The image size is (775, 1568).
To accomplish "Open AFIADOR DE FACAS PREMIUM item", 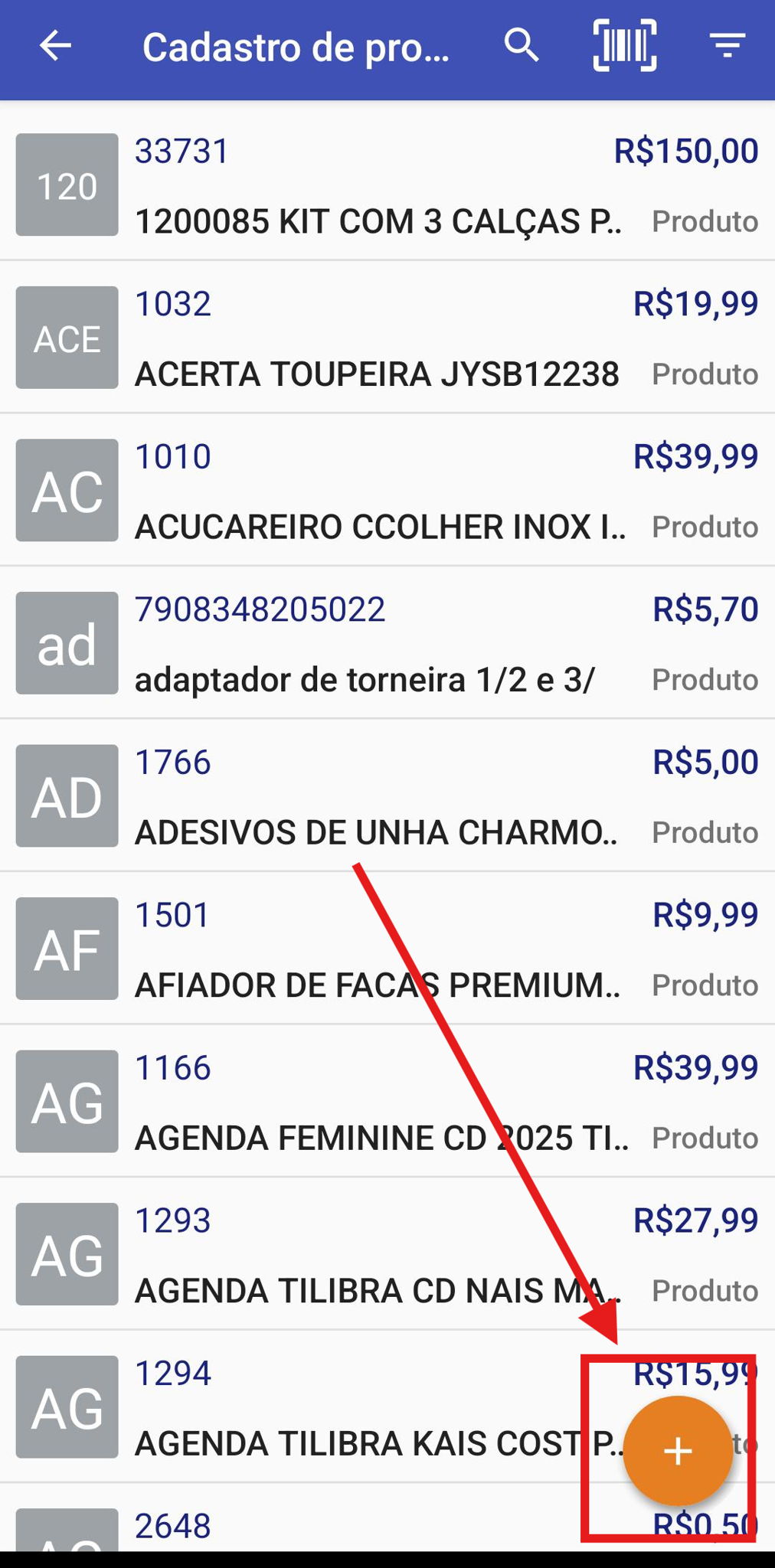I will (x=387, y=949).
